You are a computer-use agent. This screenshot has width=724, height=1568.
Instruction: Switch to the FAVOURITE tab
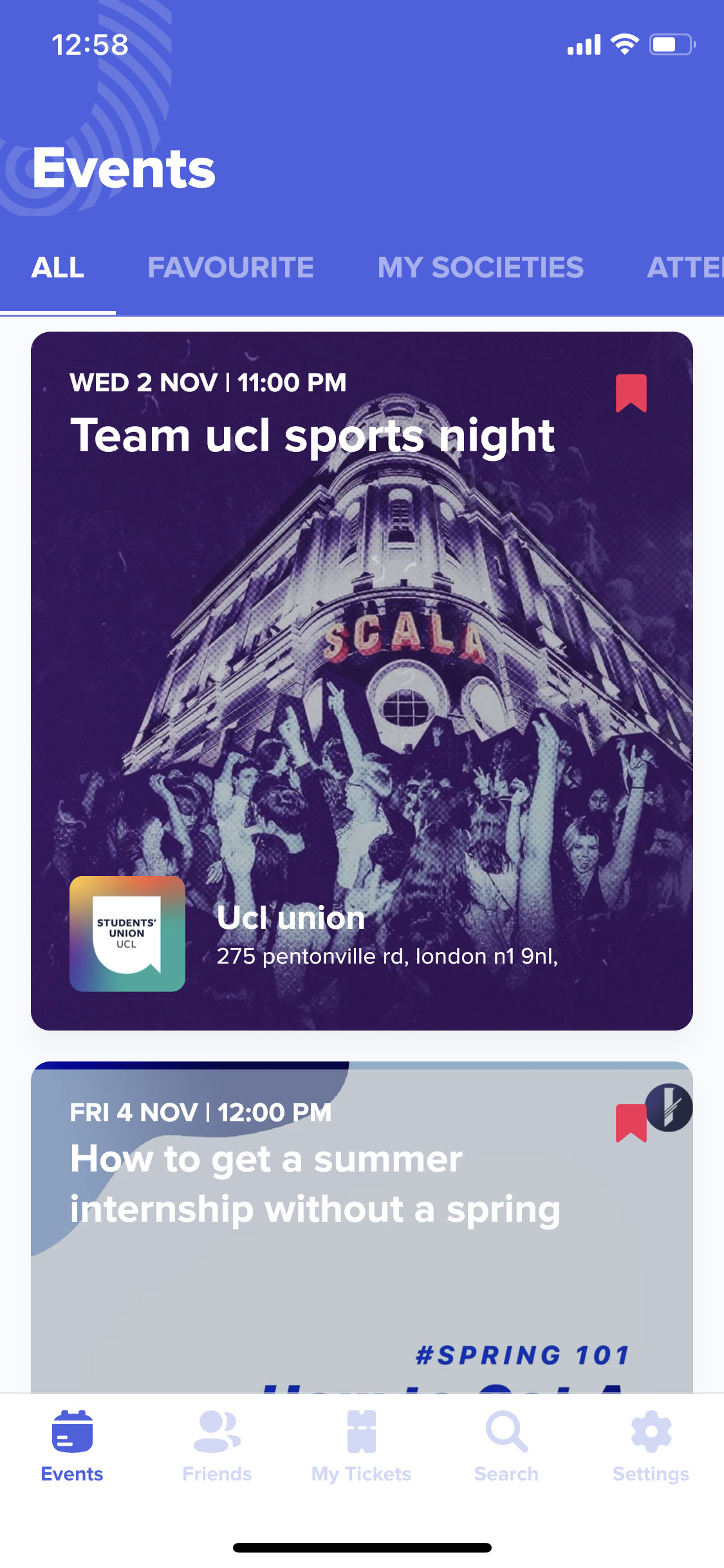point(230,268)
